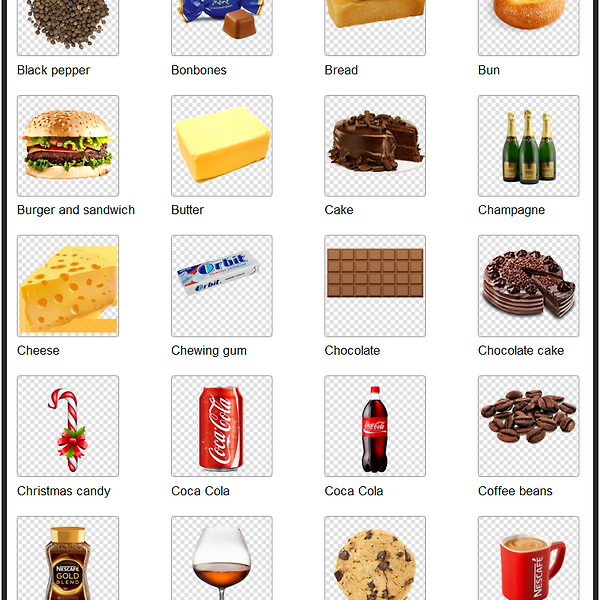Select the Cheese category tile
The image size is (600, 600).
68,286
